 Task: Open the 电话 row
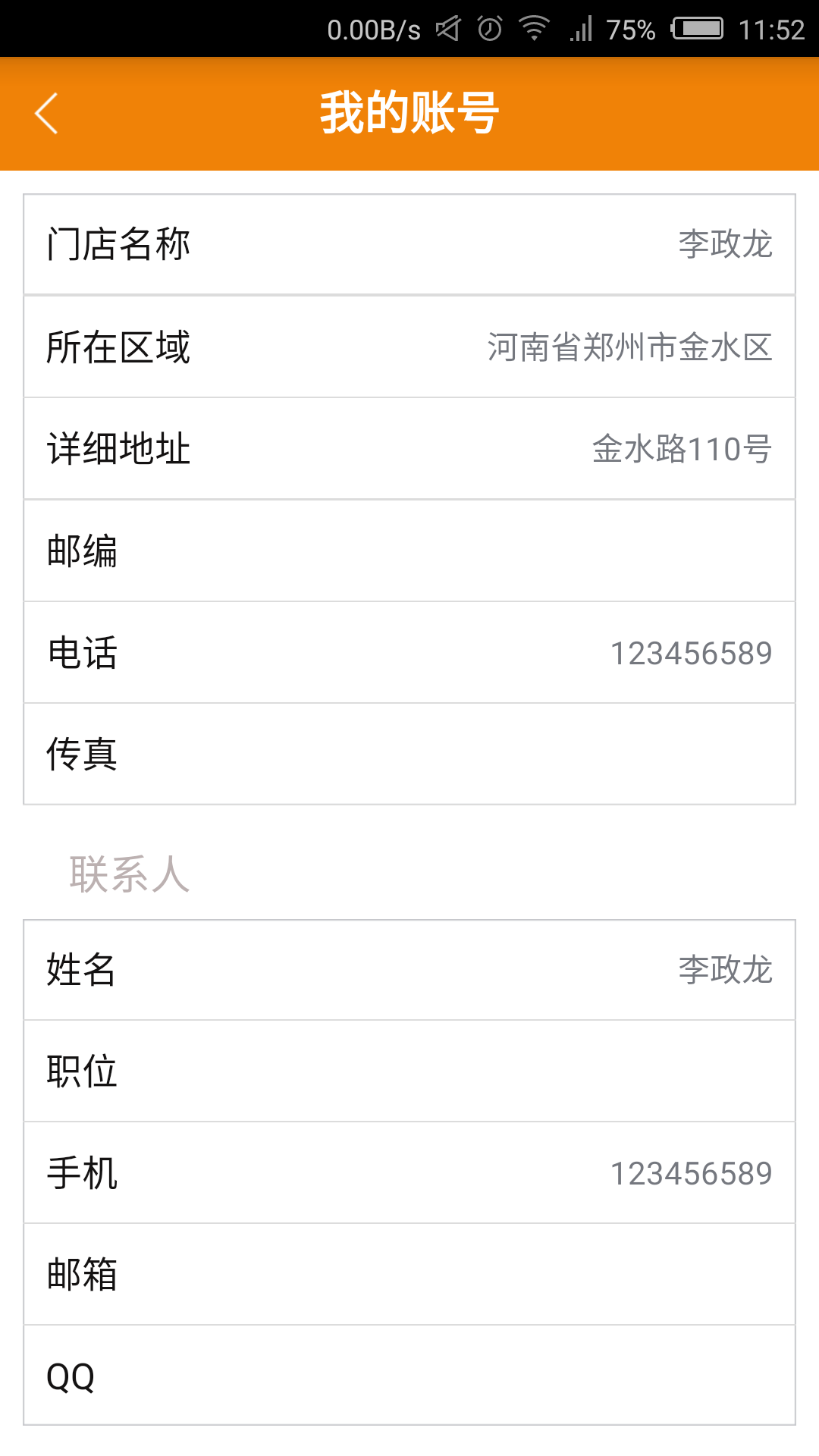[x=409, y=652]
